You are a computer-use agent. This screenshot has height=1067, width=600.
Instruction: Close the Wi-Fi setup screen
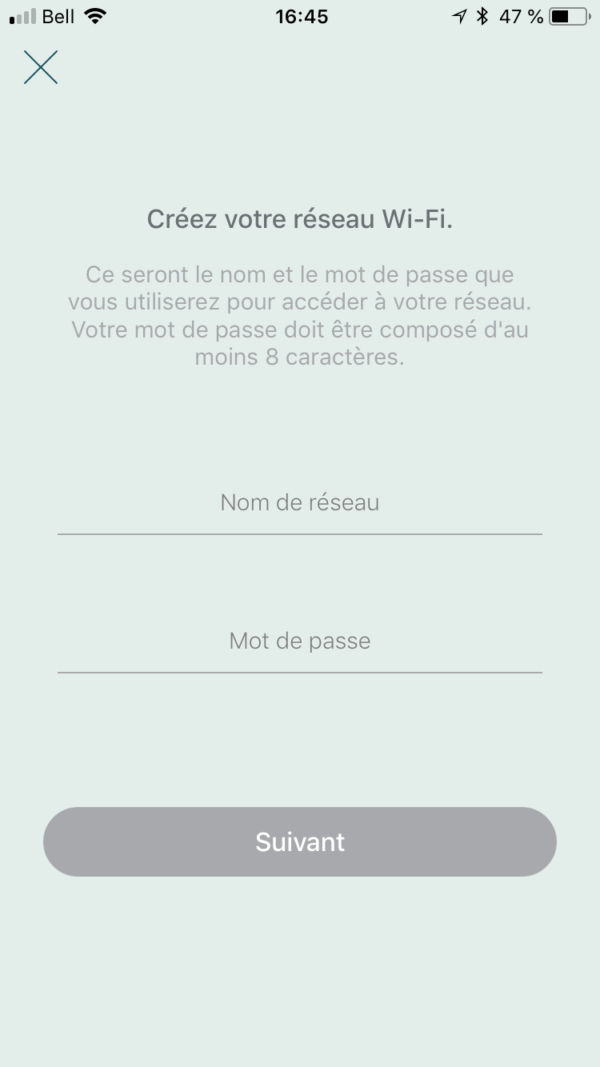41,67
